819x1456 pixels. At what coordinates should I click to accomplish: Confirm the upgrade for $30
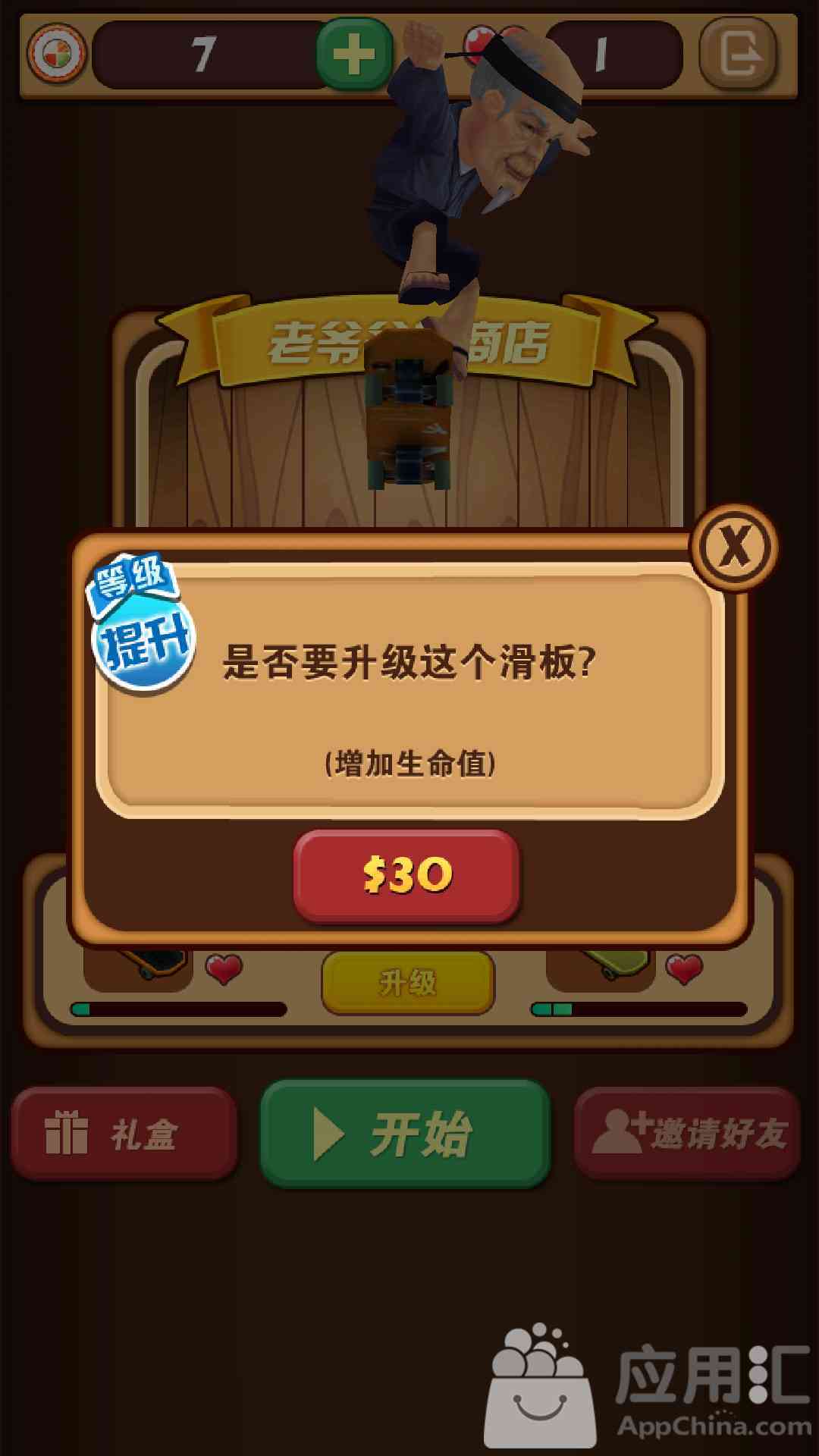[407, 875]
